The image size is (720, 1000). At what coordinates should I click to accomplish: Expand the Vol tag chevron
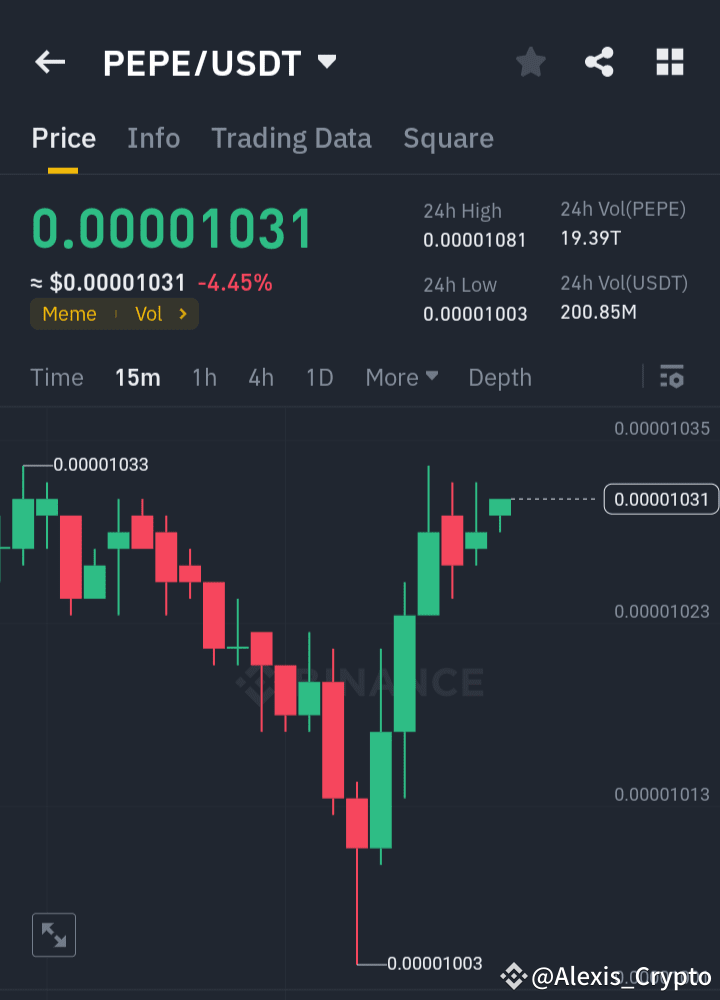pyautogui.click(x=181, y=313)
